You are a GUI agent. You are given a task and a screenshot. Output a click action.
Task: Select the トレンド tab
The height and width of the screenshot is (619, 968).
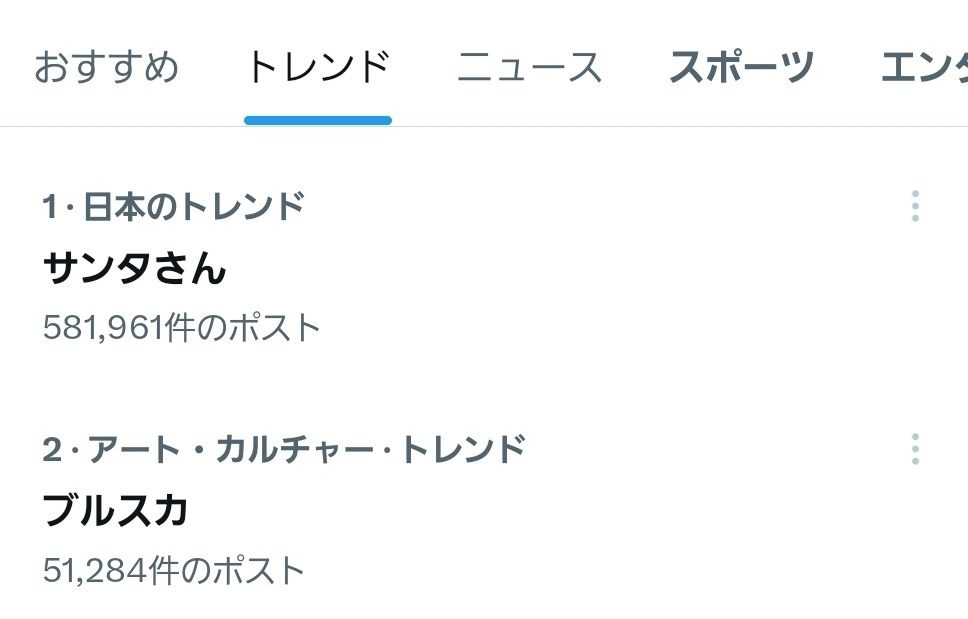pyautogui.click(x=318, y=68)
